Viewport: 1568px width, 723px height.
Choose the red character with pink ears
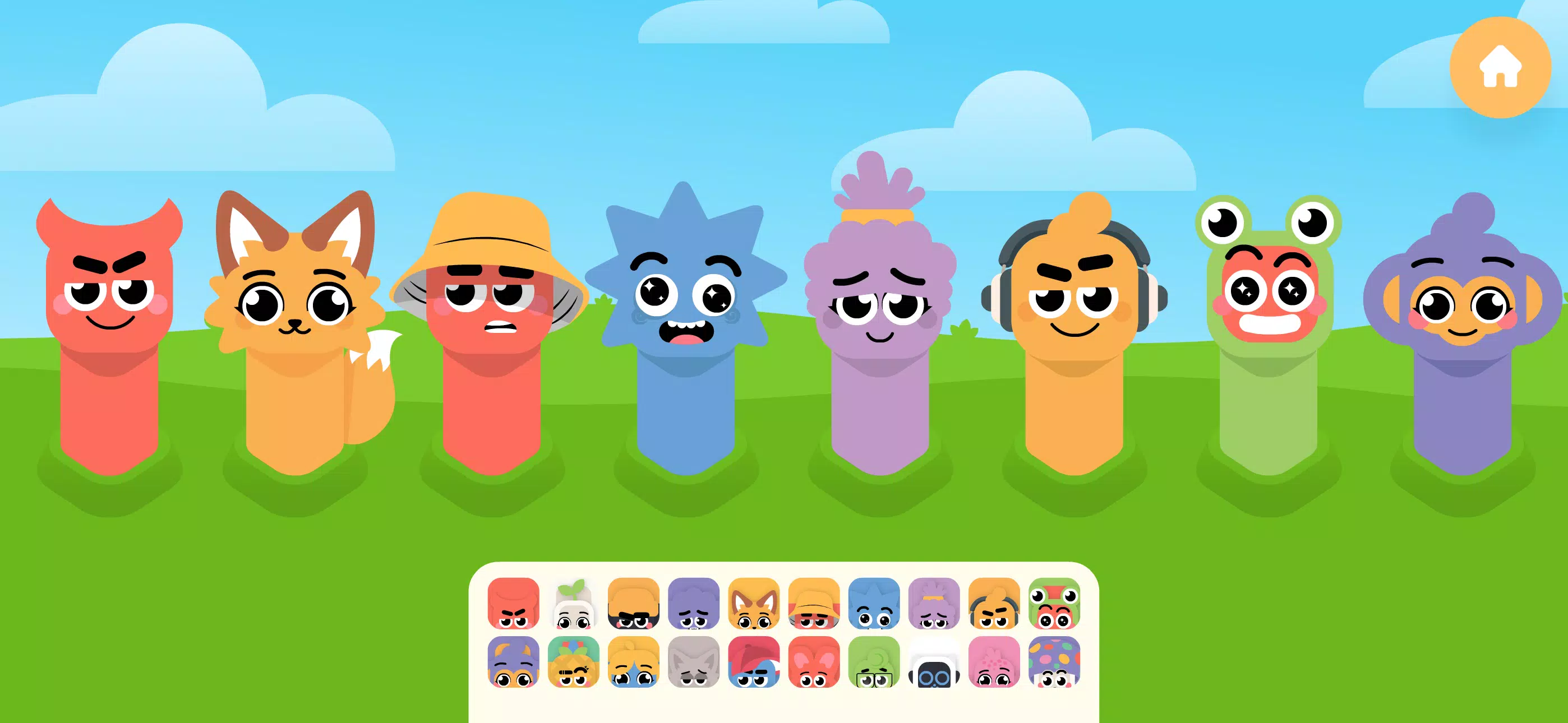pos(813,662)
